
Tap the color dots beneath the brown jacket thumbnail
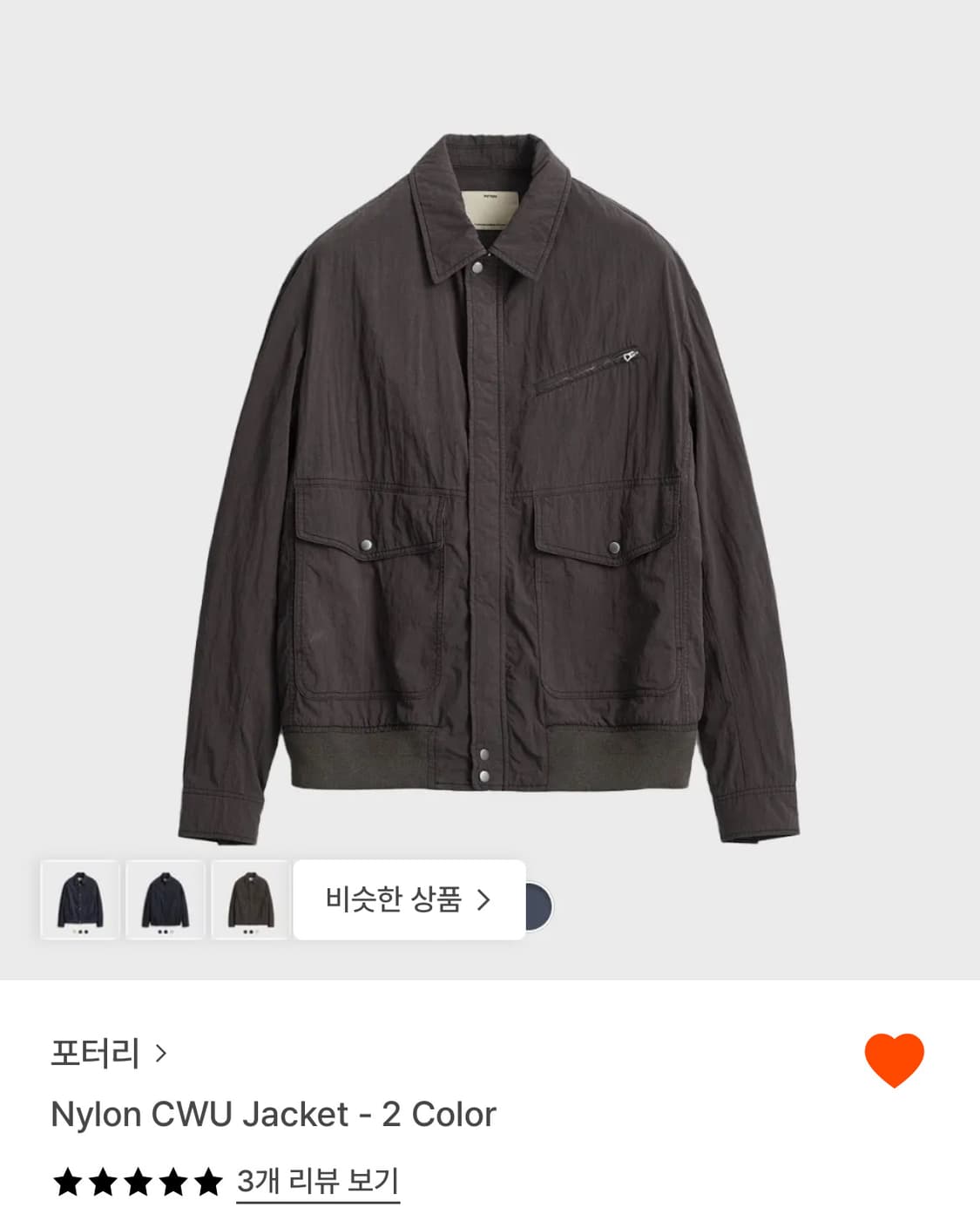click(250, 931)
